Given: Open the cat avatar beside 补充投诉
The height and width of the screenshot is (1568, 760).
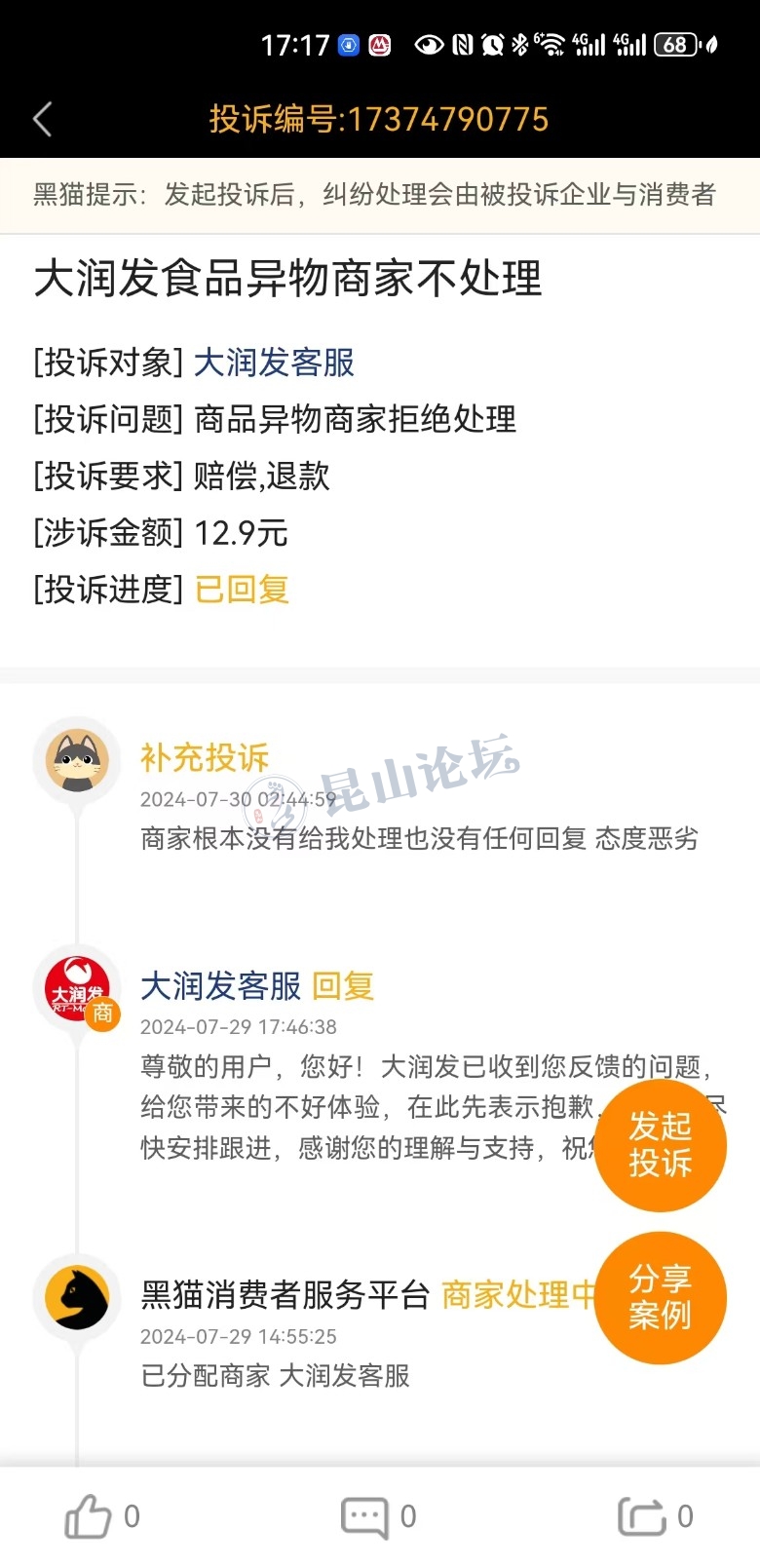Looking at the screenshot, I should (77, 760).
